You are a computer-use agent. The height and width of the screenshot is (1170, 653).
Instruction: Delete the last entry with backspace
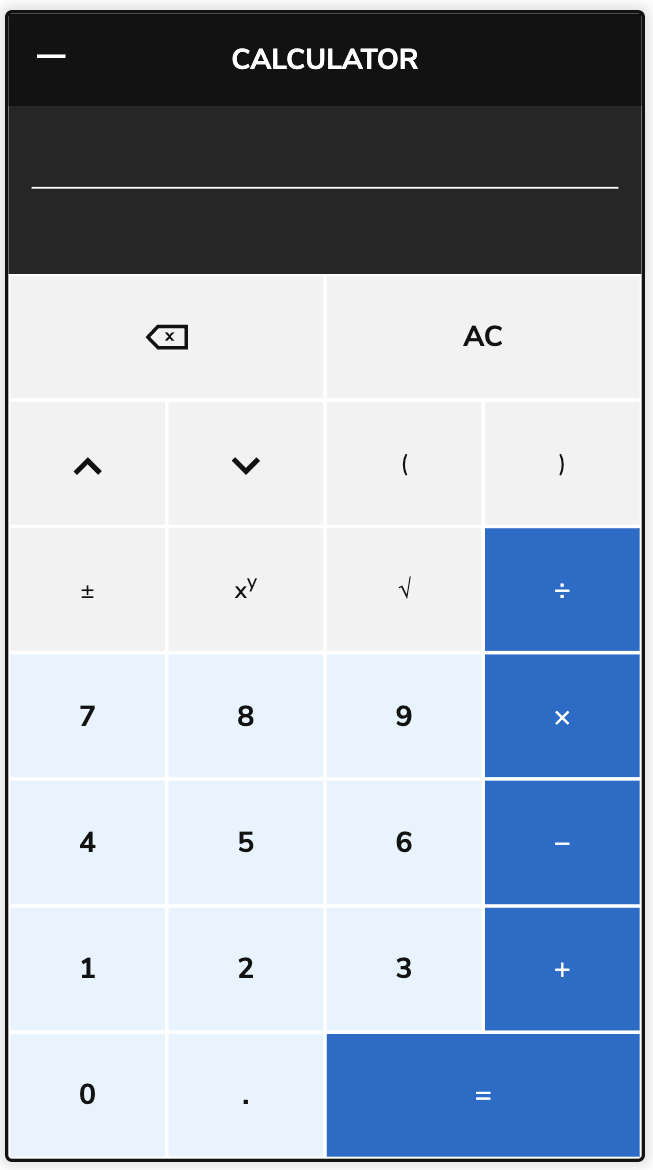click(x=167, y=338)
